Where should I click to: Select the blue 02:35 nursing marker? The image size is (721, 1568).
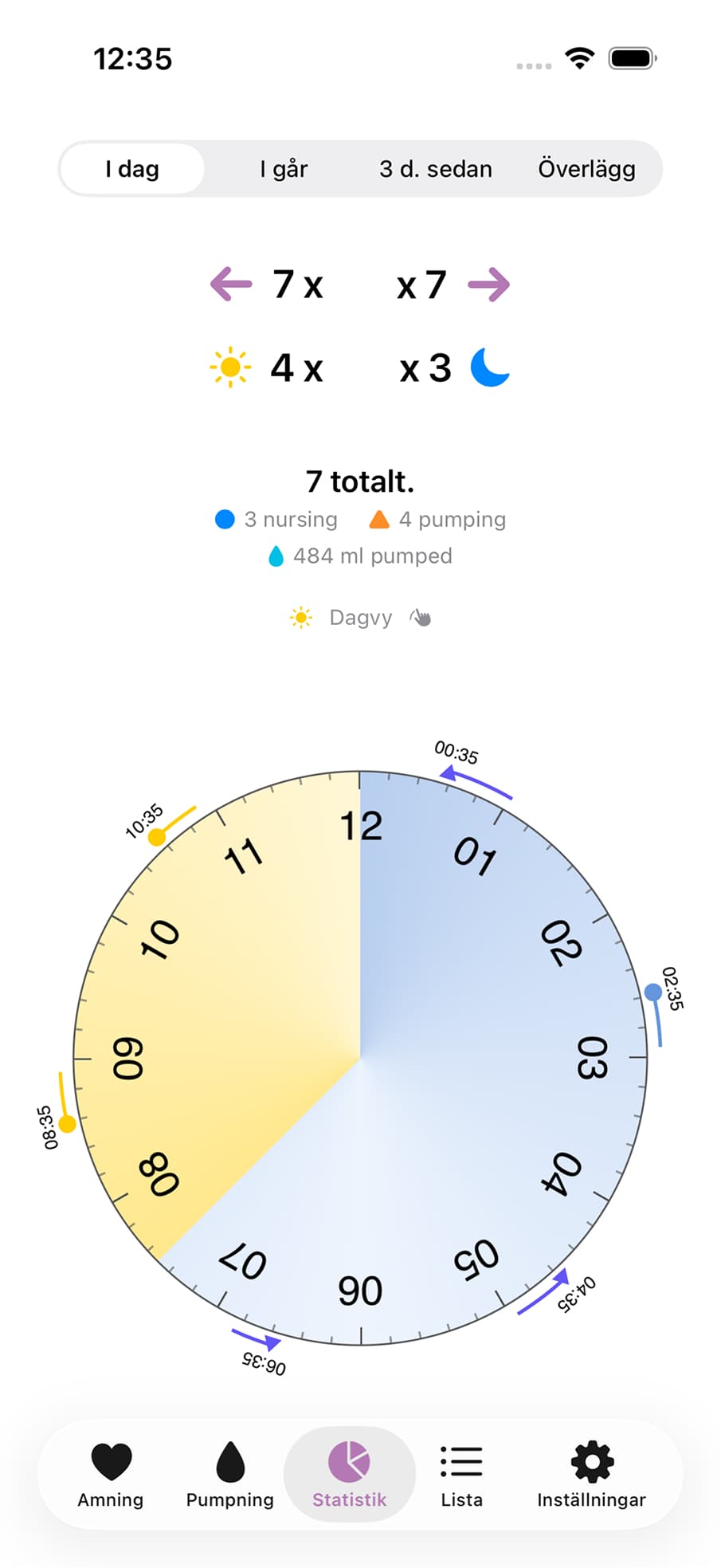[x=653, y=991]
